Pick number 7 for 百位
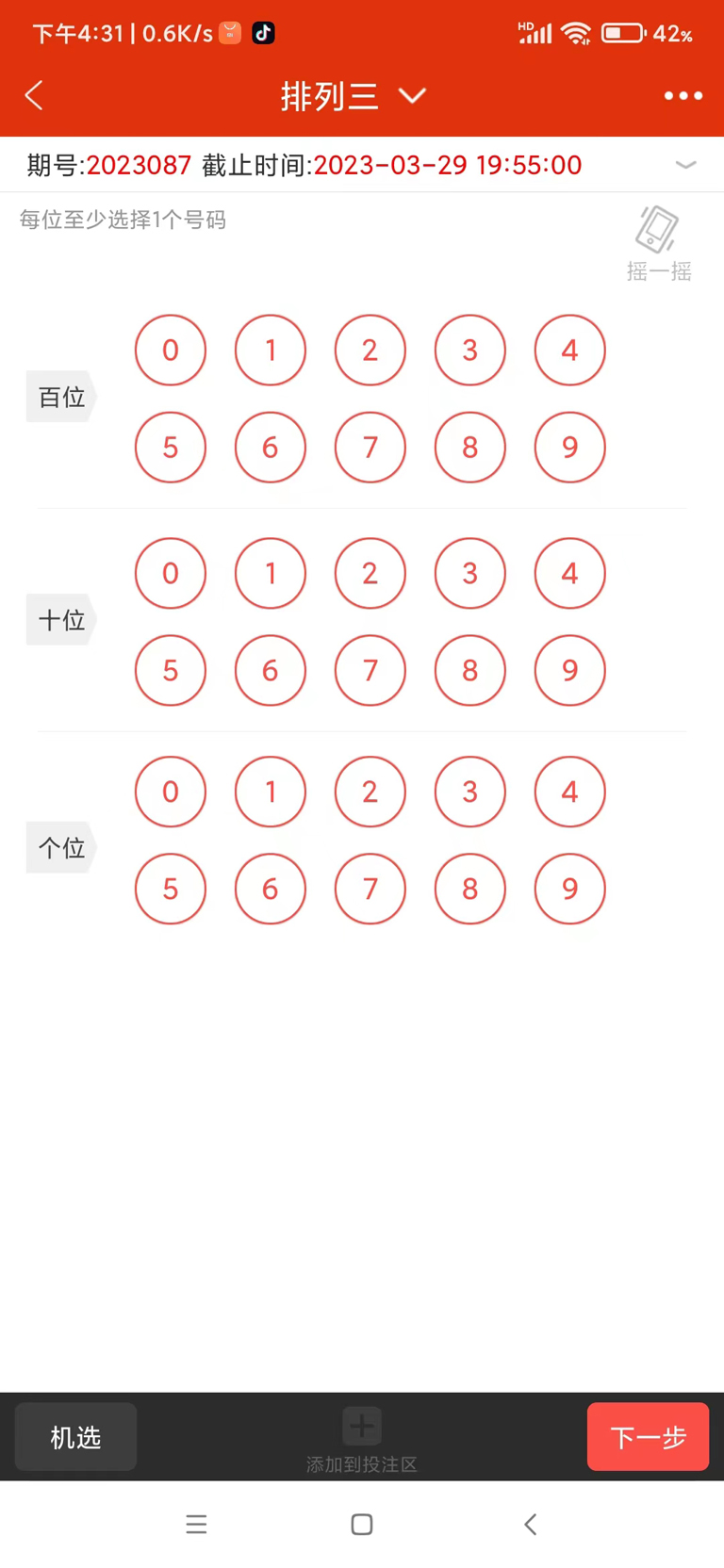The width and height of the screenshot is (724, 1568). [370, 448]
